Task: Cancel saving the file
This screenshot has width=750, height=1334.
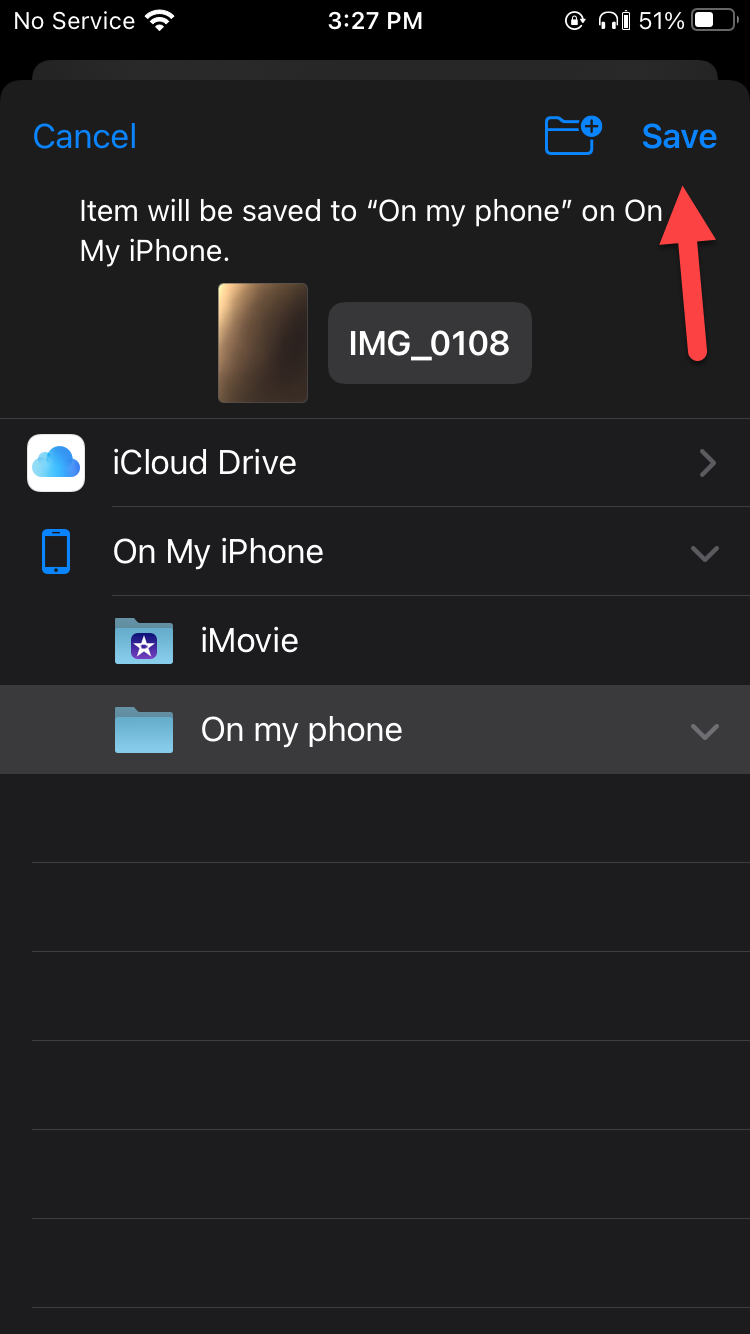Action: coord(85,136)
